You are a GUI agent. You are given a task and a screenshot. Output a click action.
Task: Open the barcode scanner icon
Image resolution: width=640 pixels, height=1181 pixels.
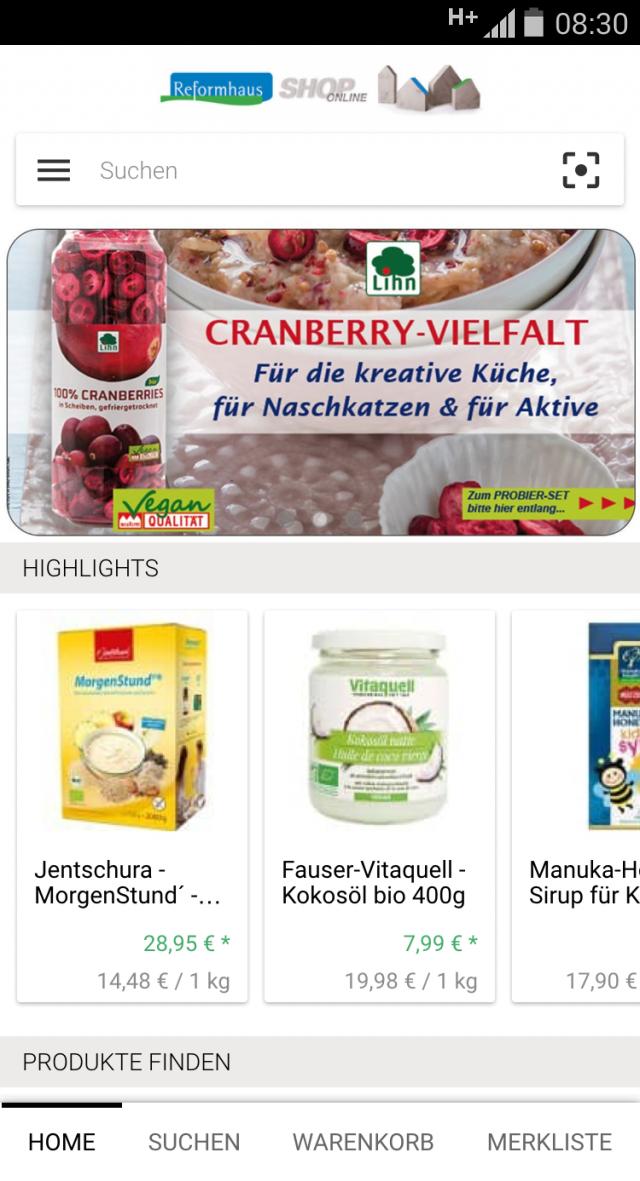coord(581,170)
